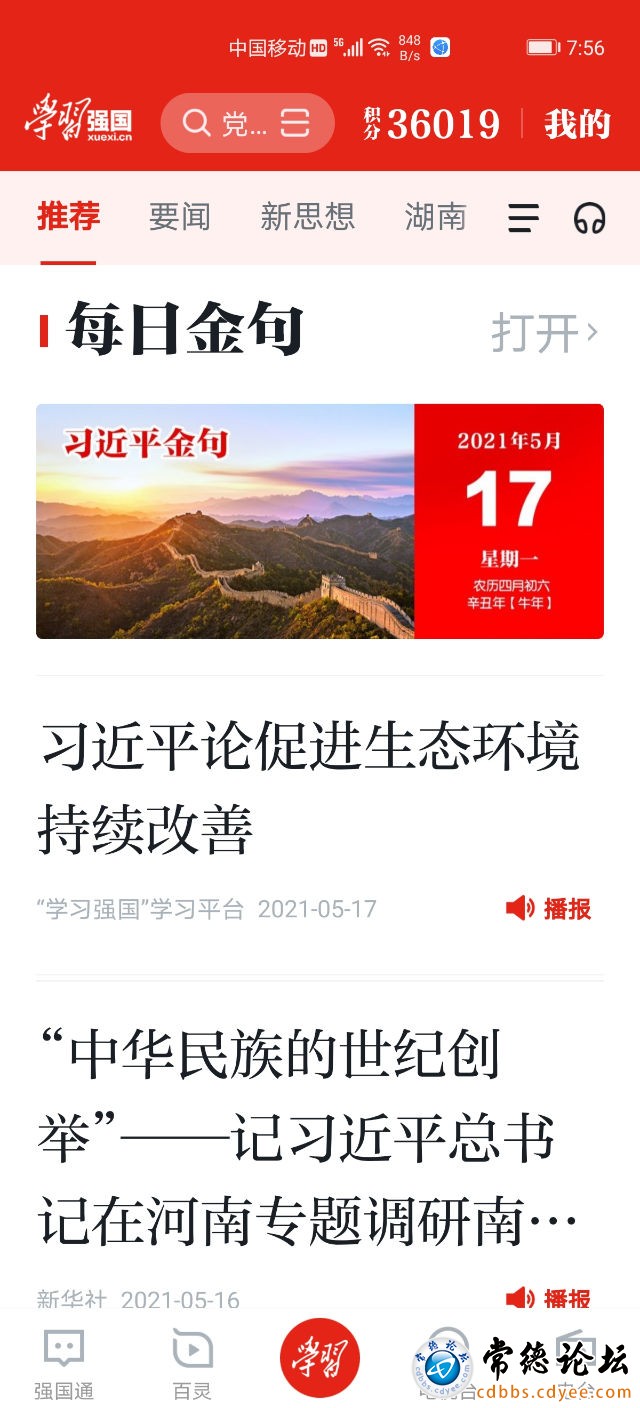Go to 百灵 in bottom navigation

pos(192,1362)
